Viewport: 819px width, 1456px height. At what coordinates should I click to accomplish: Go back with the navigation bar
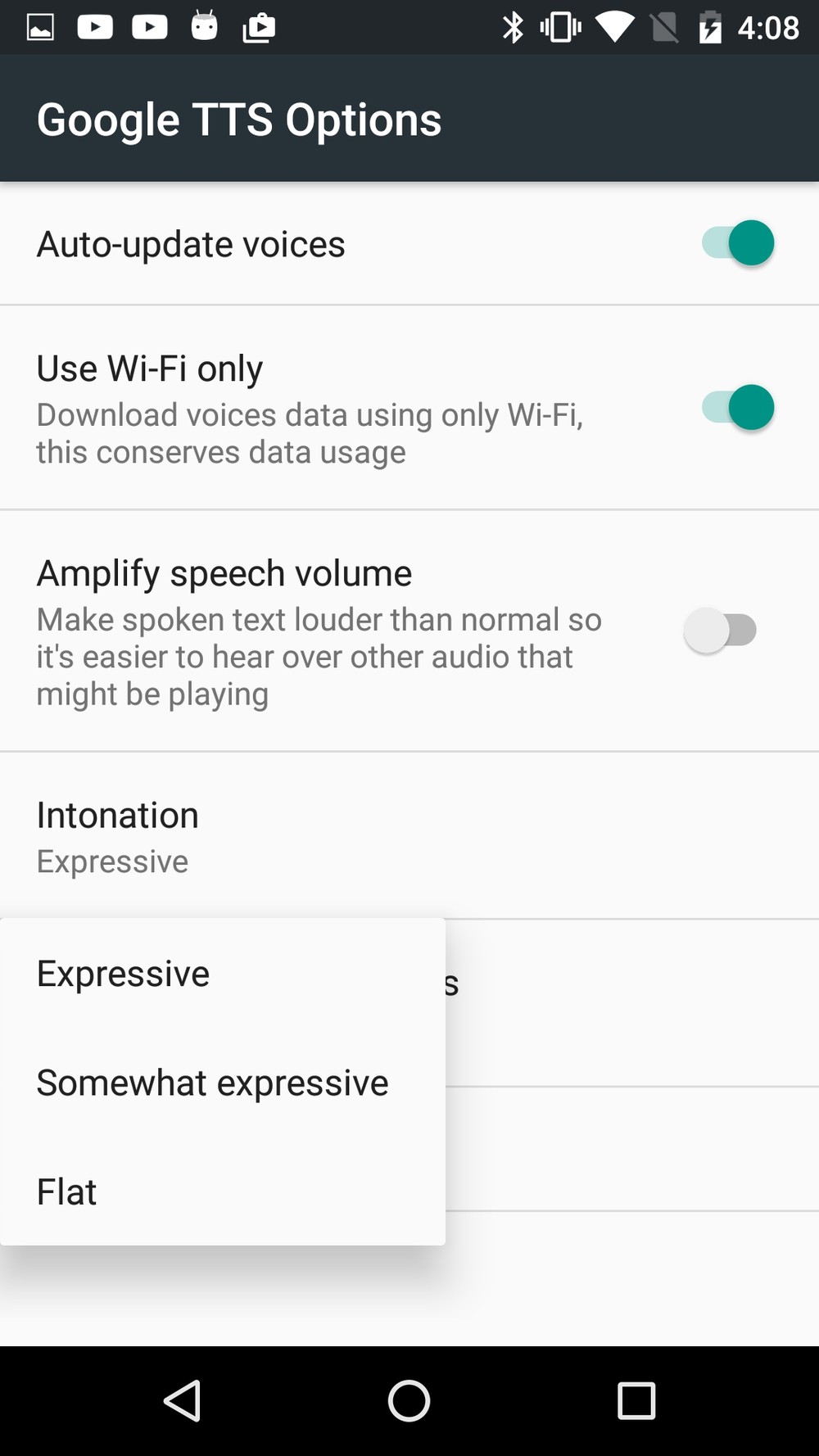pos(183,1400)
